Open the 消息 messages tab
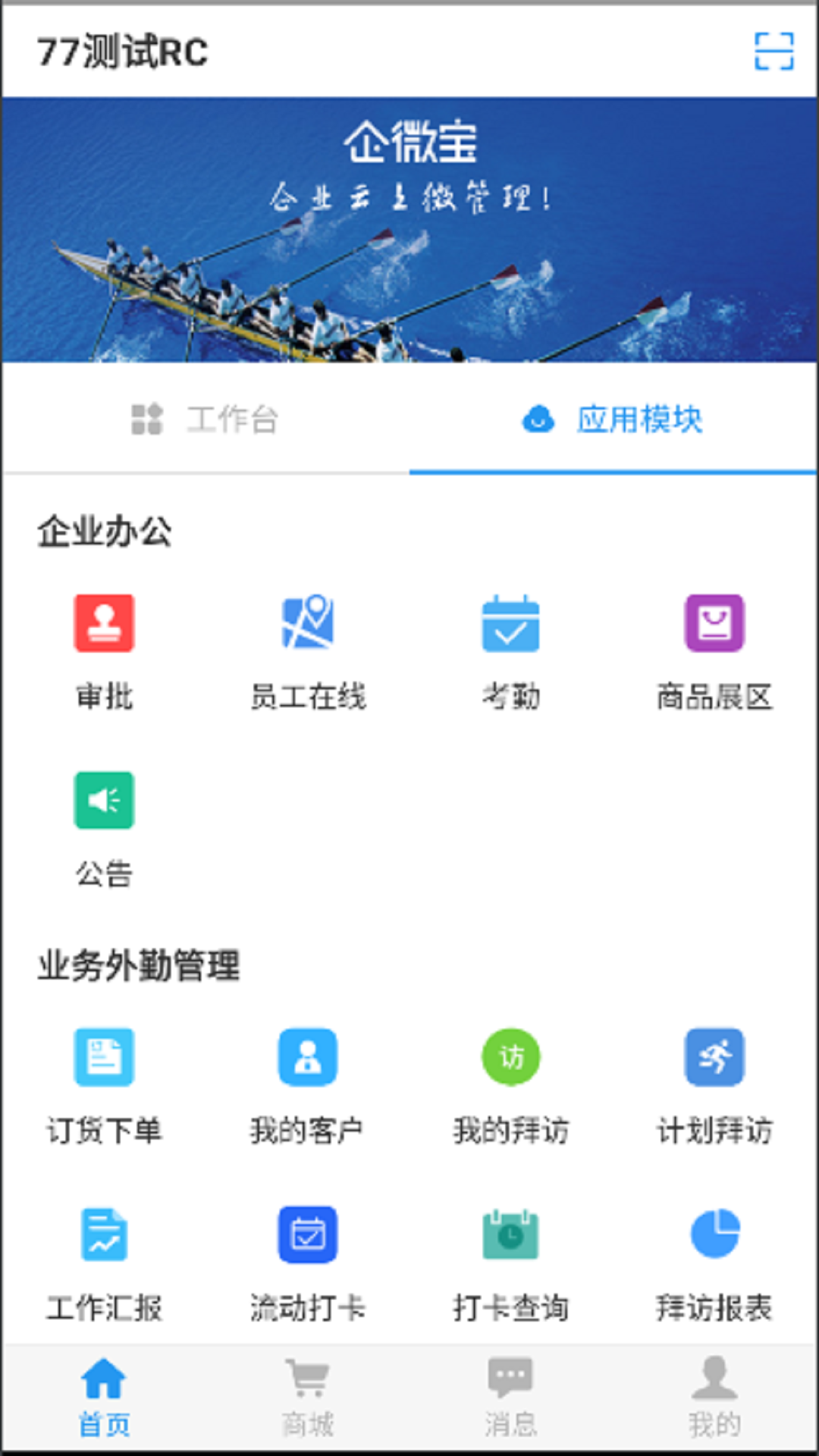 point(511,1397)
